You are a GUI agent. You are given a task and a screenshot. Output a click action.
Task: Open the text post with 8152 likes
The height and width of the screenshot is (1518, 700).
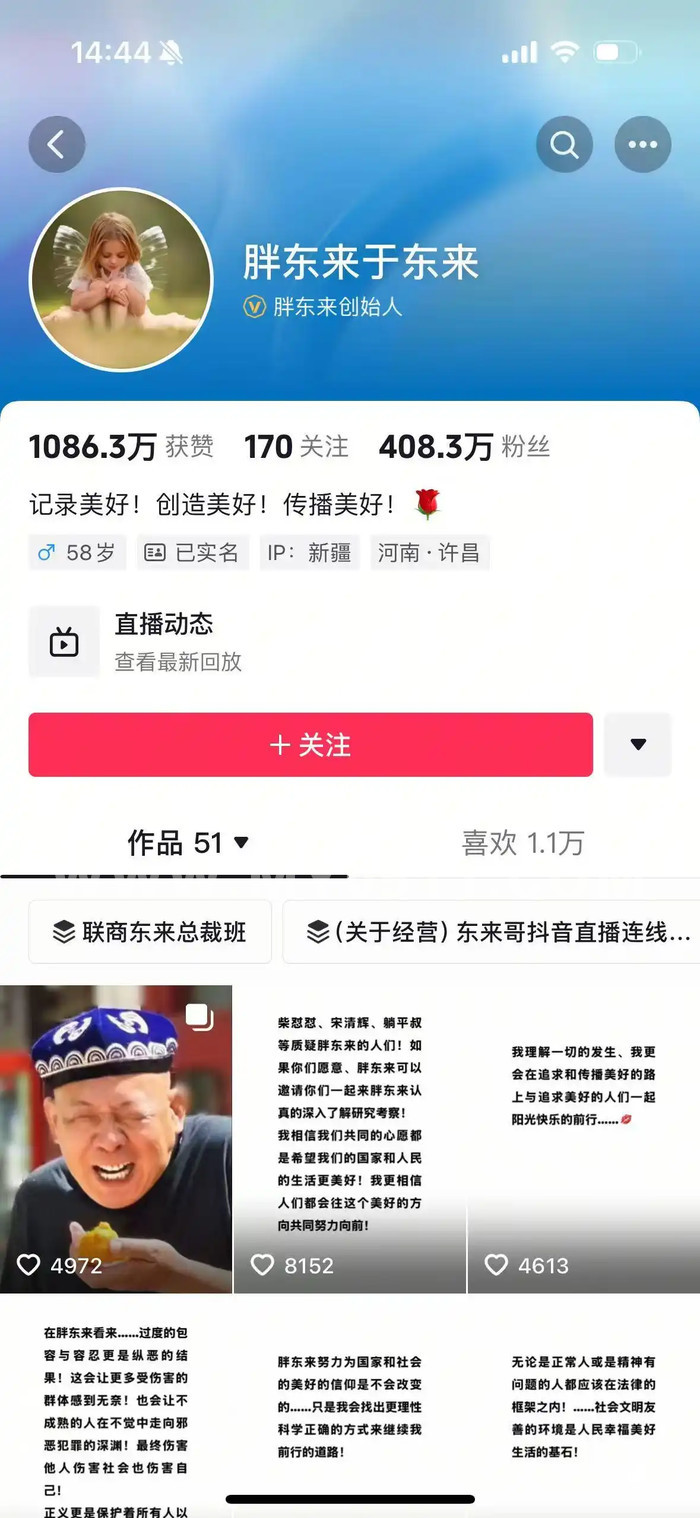(x=349, y=1138)
